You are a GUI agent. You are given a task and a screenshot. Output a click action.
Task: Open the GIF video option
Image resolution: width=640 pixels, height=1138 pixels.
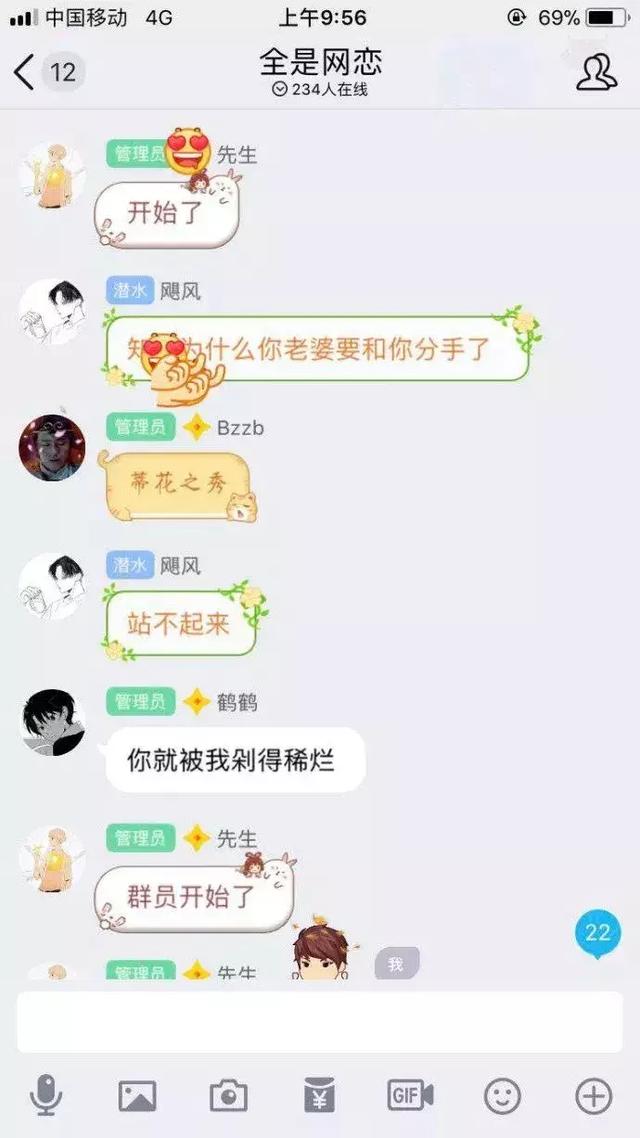(x=410, y=1096)
